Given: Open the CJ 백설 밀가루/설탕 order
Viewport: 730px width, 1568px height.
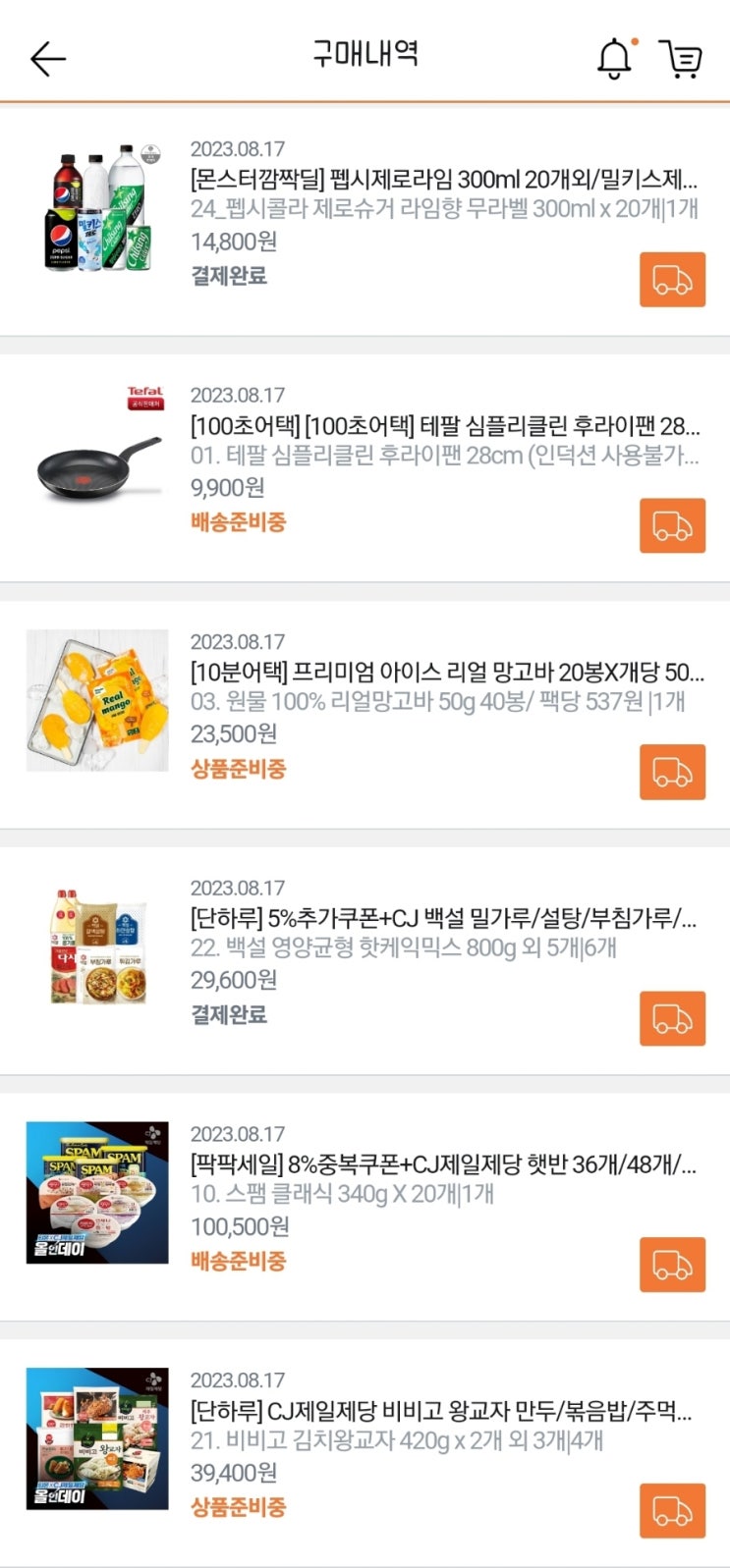Looking at the screenshot, I should pos(443,919).
